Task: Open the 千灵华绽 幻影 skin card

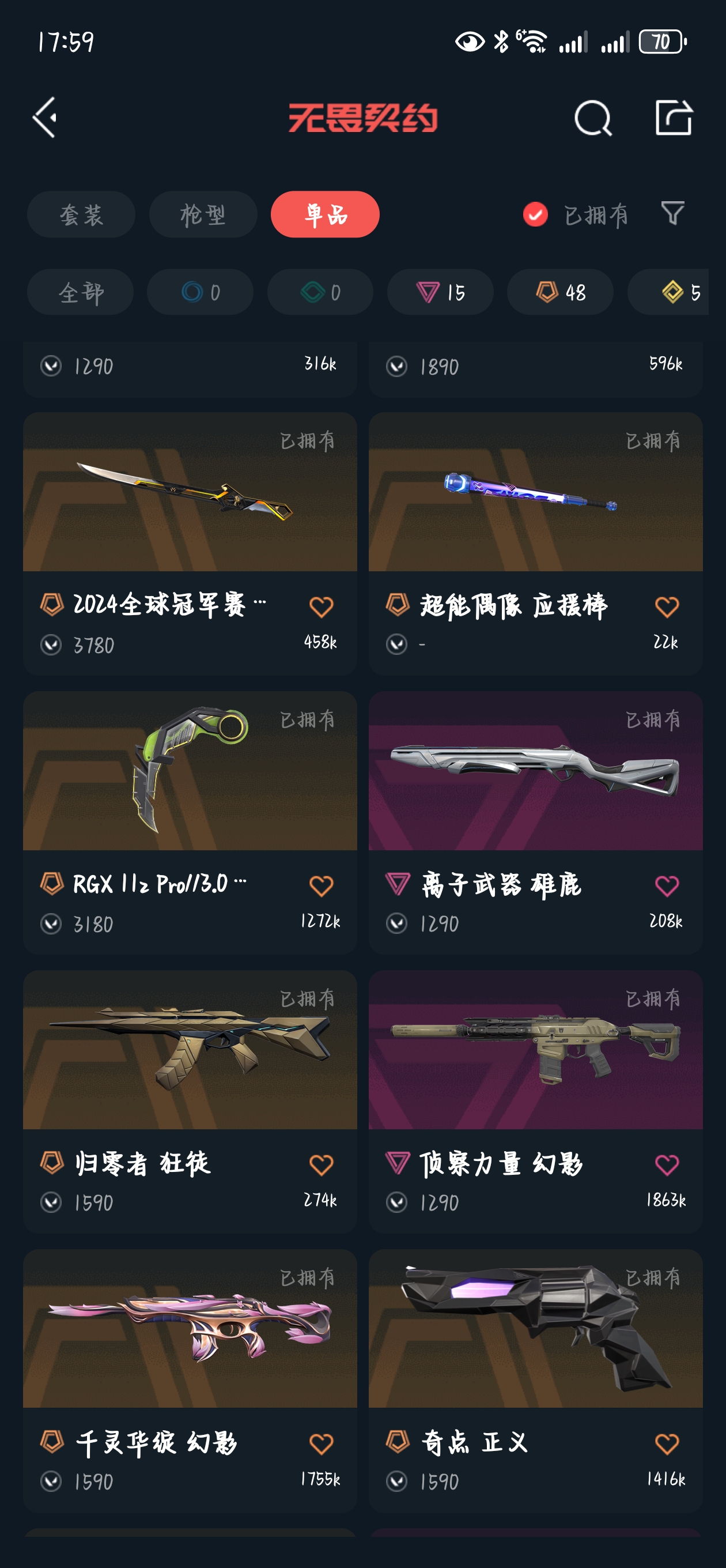Action: [x=190, y=1381]
